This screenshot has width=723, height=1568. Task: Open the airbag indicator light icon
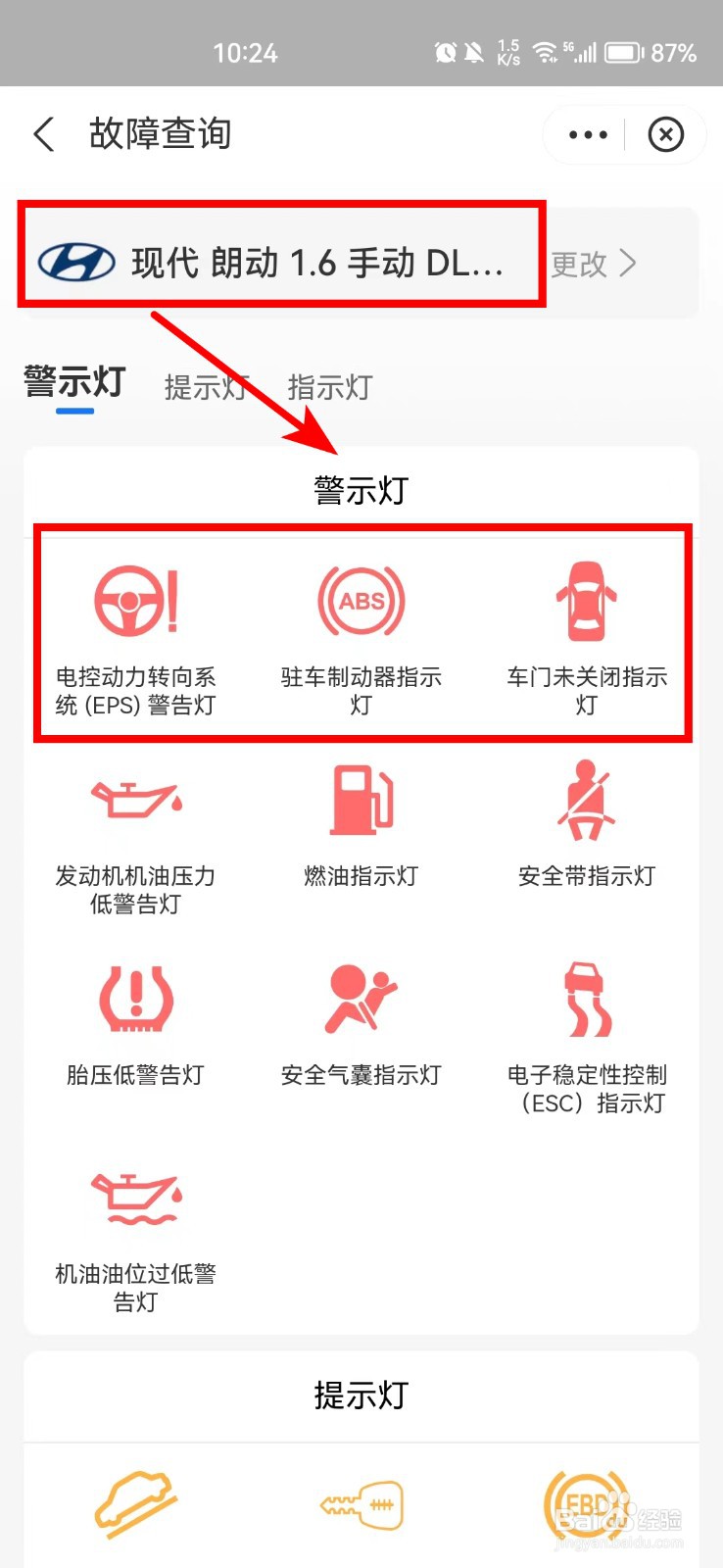tap(361, 998)
